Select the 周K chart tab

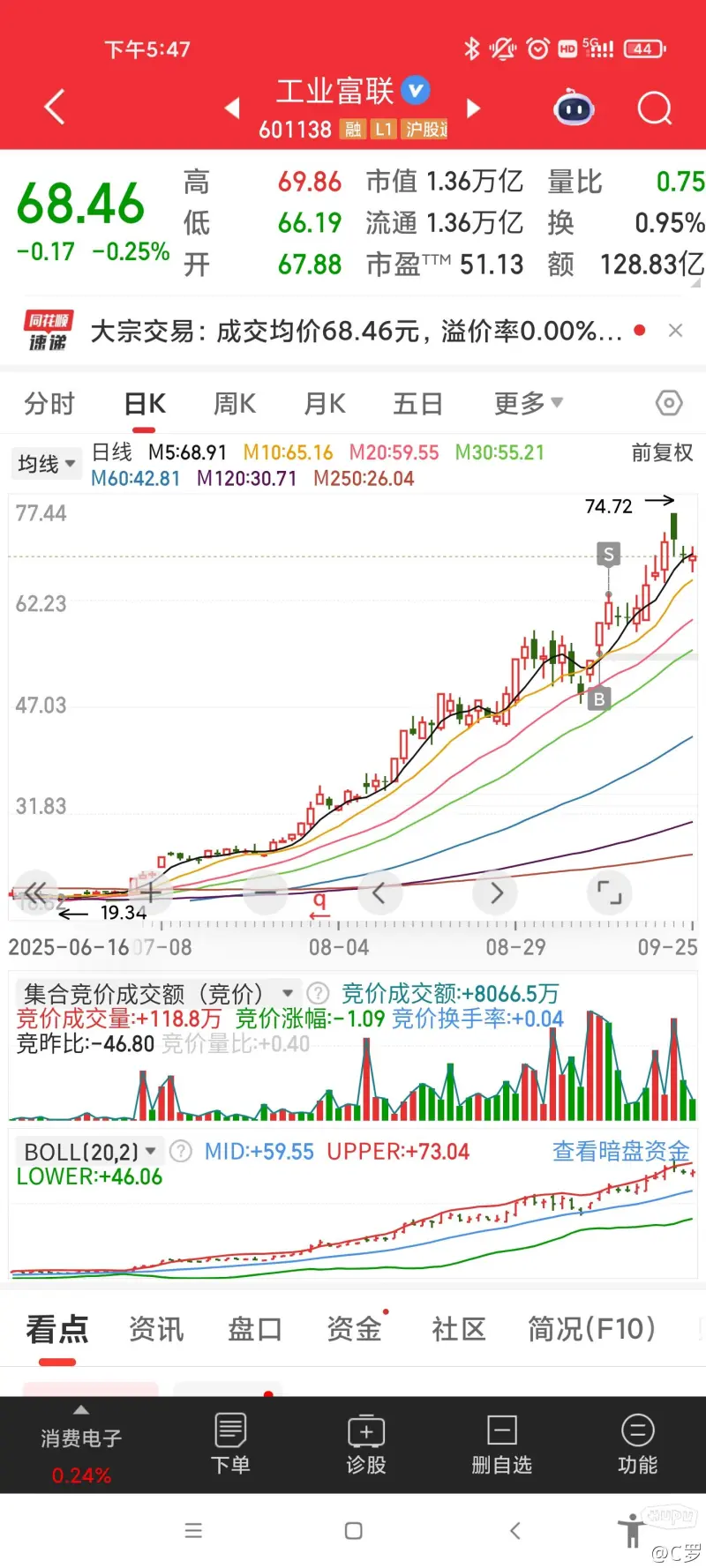coord(235,404)
